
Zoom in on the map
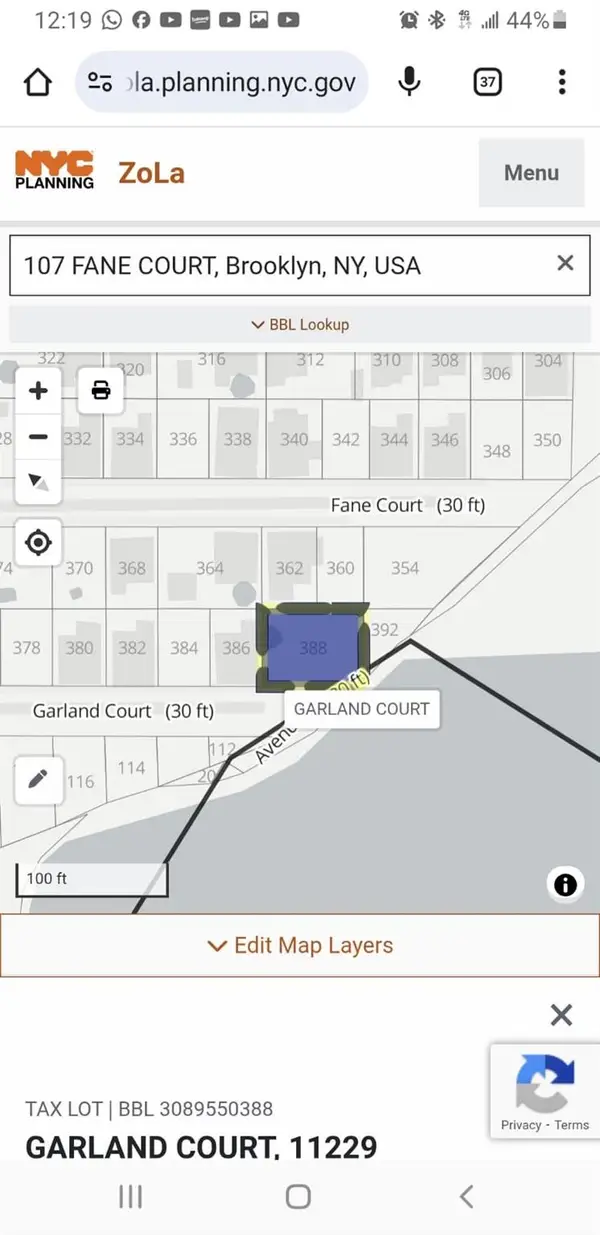(39, 391)
